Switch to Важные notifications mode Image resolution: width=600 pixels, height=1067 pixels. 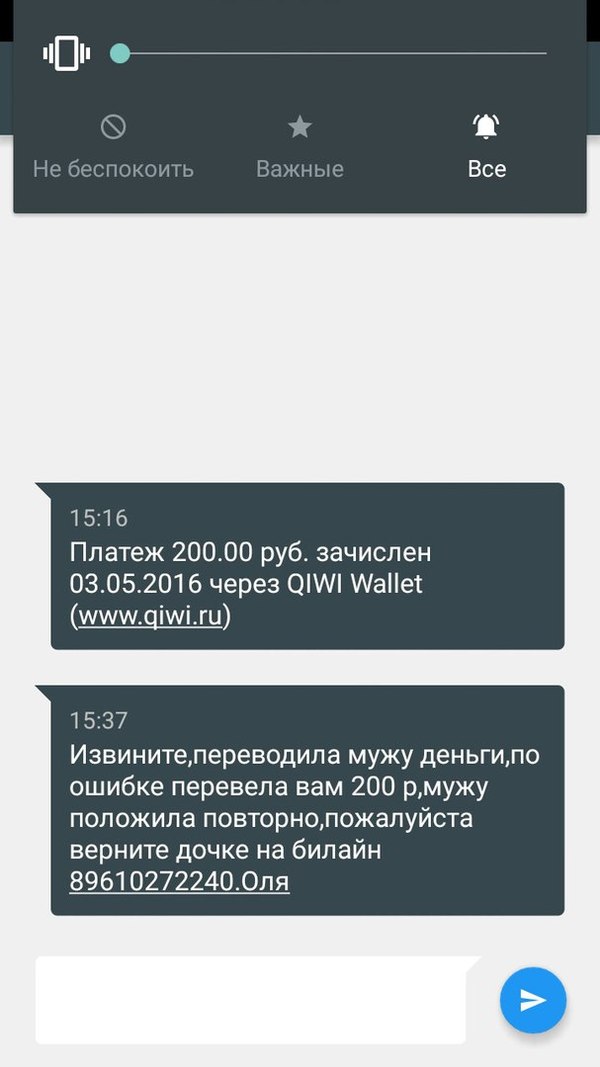tap(299, 146)
